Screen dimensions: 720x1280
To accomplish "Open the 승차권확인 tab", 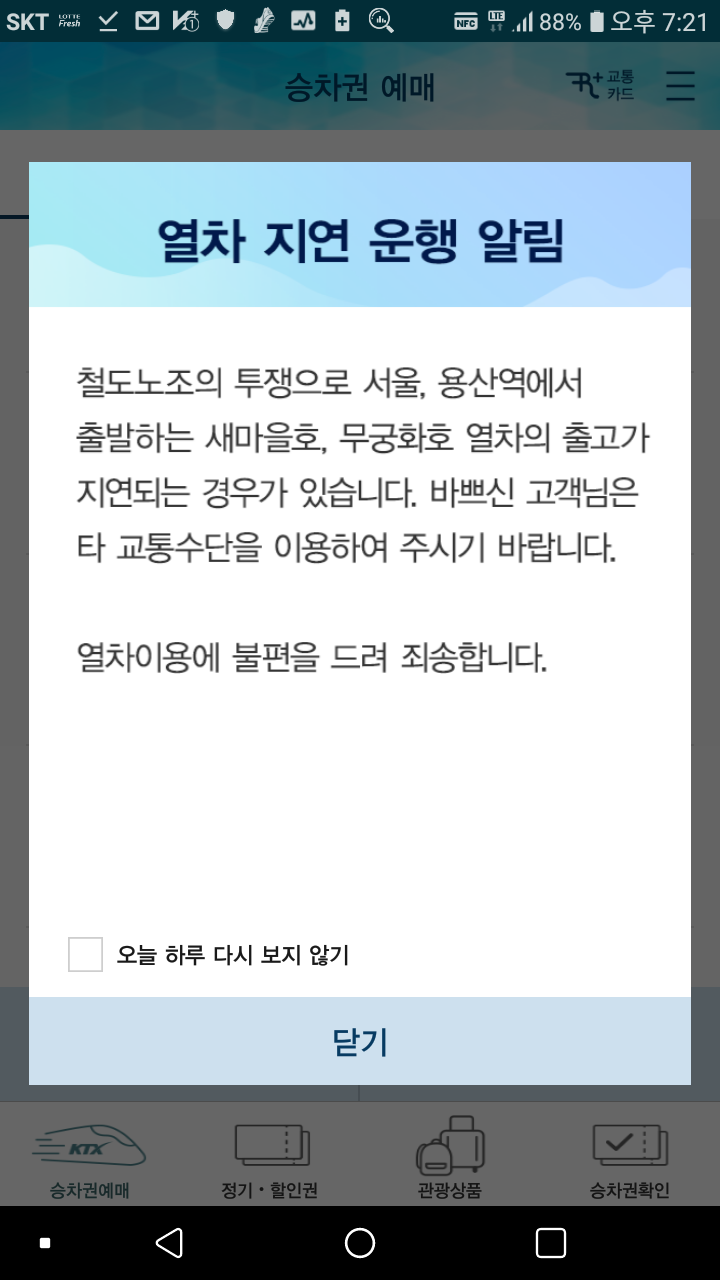I will pos(630,1160).
